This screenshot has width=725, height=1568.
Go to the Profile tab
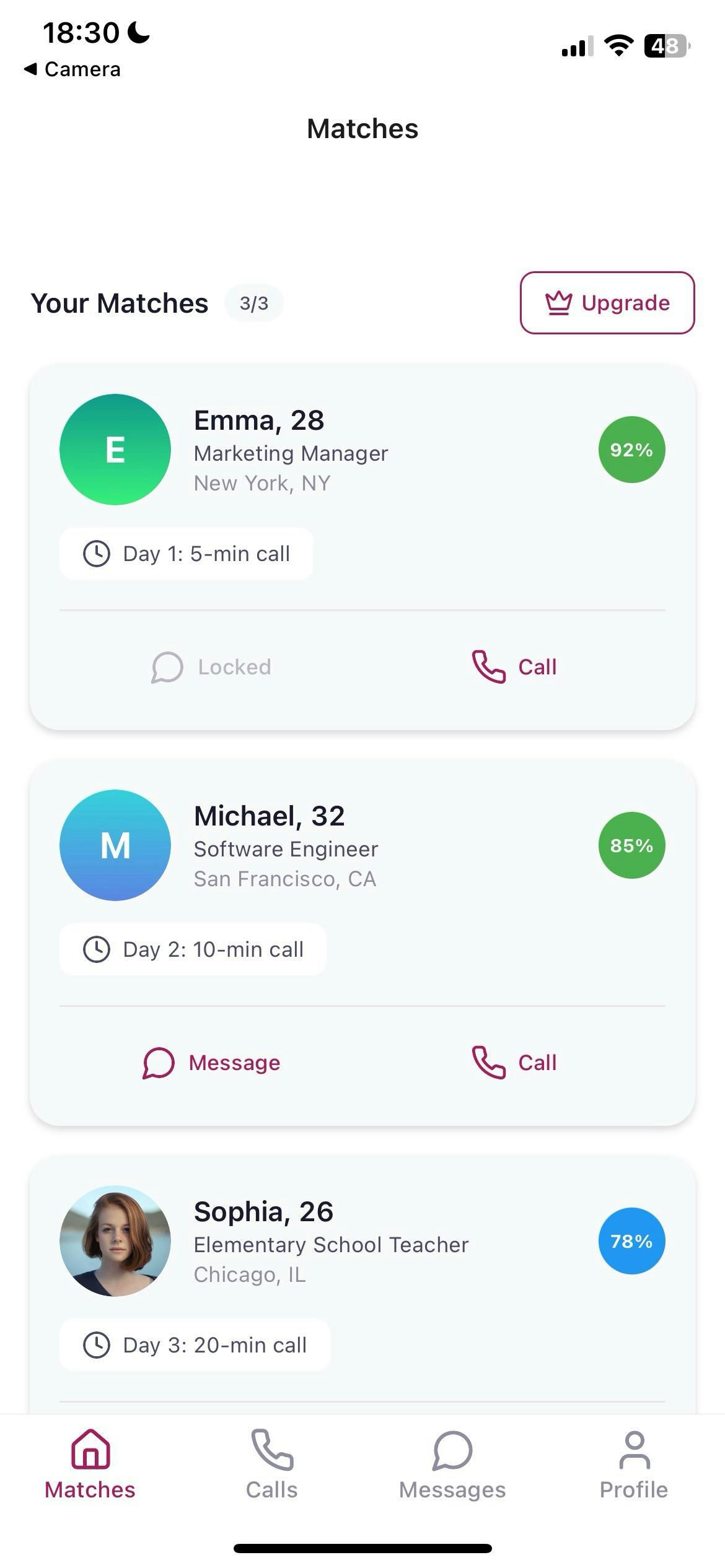pos(633,1465)
